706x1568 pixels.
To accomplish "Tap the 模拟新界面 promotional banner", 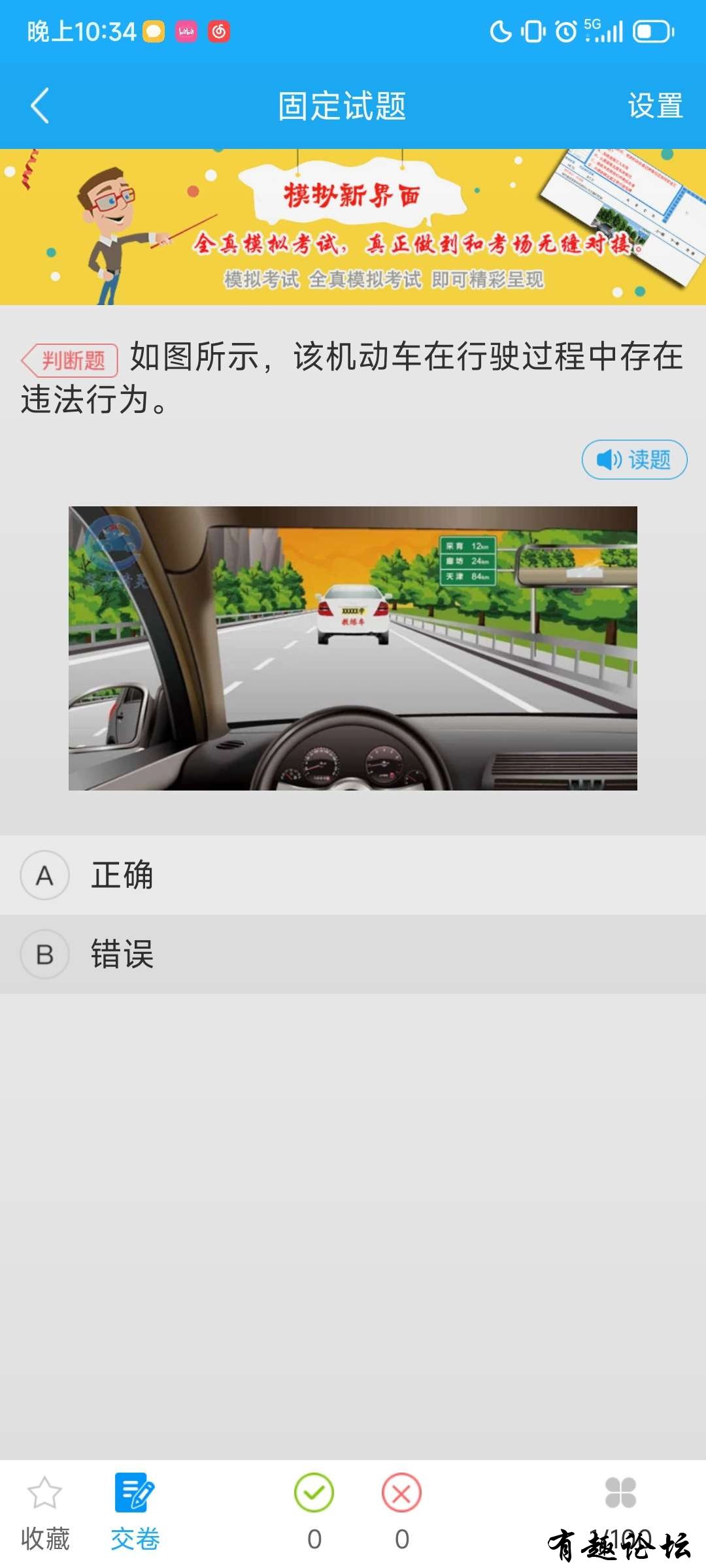I will [353, 227].
